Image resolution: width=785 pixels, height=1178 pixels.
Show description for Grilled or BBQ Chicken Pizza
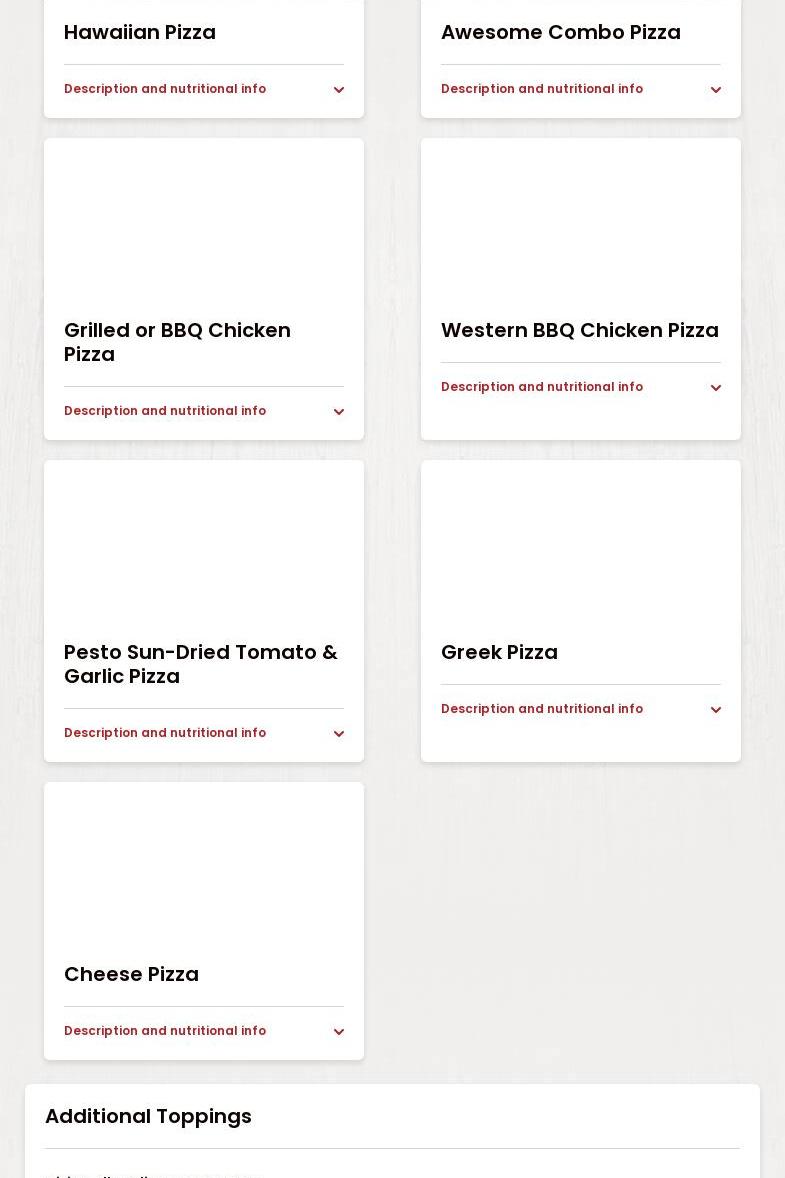[203, 411]
